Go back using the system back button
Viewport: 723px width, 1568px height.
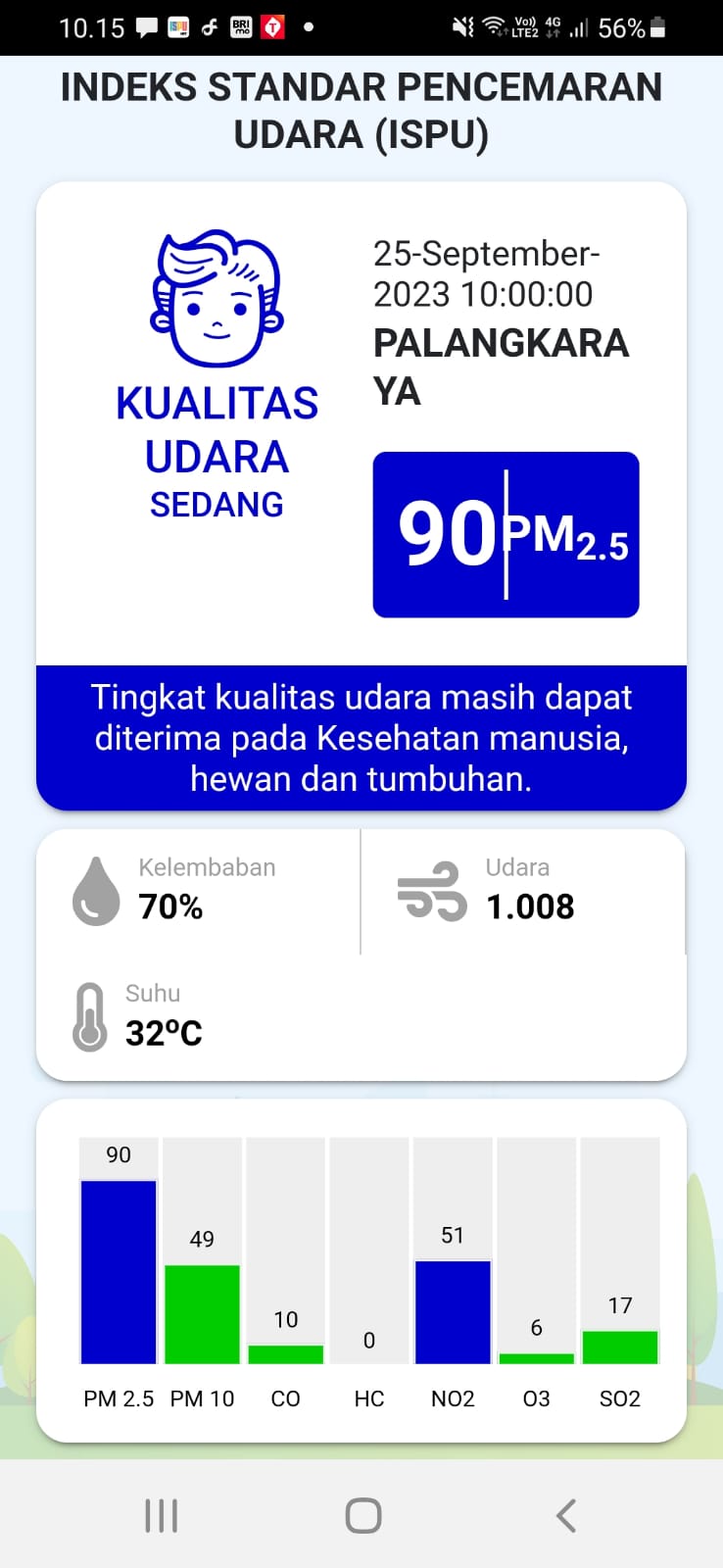point(565,1515)
